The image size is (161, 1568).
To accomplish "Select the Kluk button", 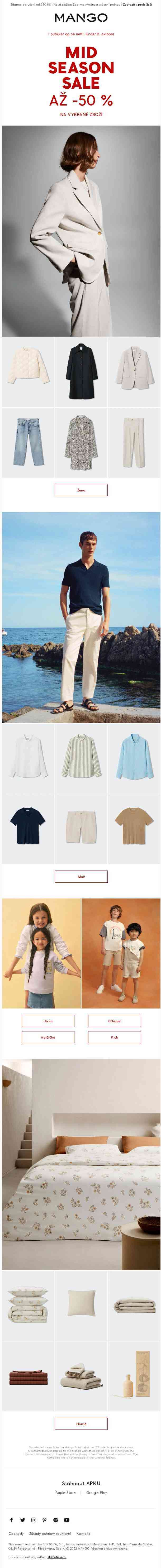I will [114, 1037].
